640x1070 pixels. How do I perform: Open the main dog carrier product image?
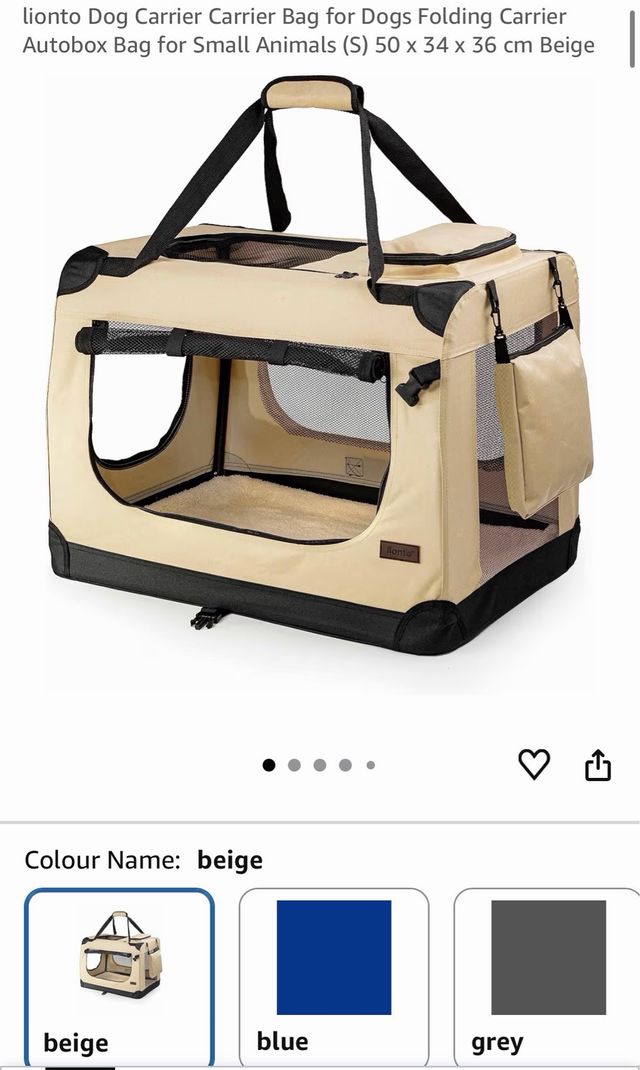(x=320, y=380)
